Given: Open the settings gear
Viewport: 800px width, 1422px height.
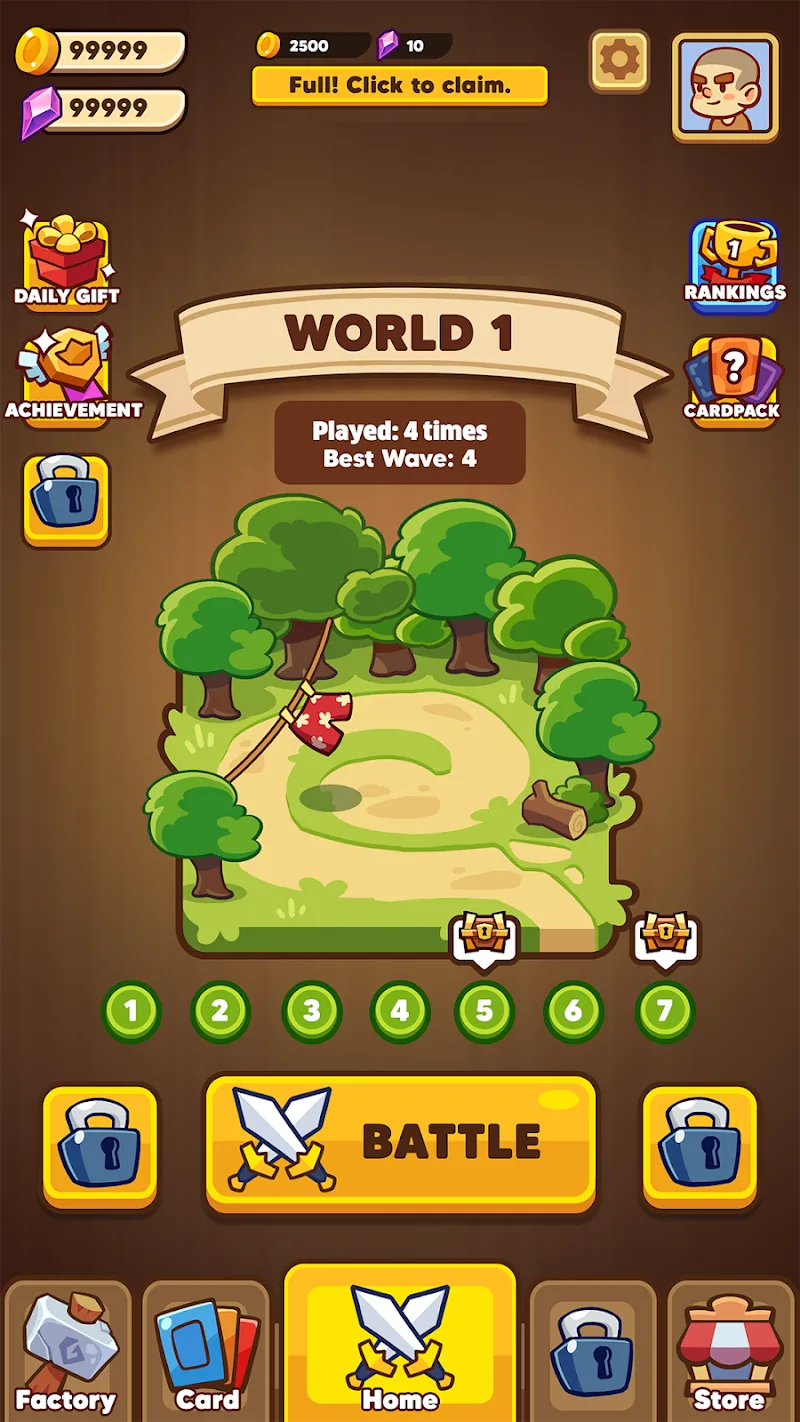Looking at the screenshot, I should point(619,62).
